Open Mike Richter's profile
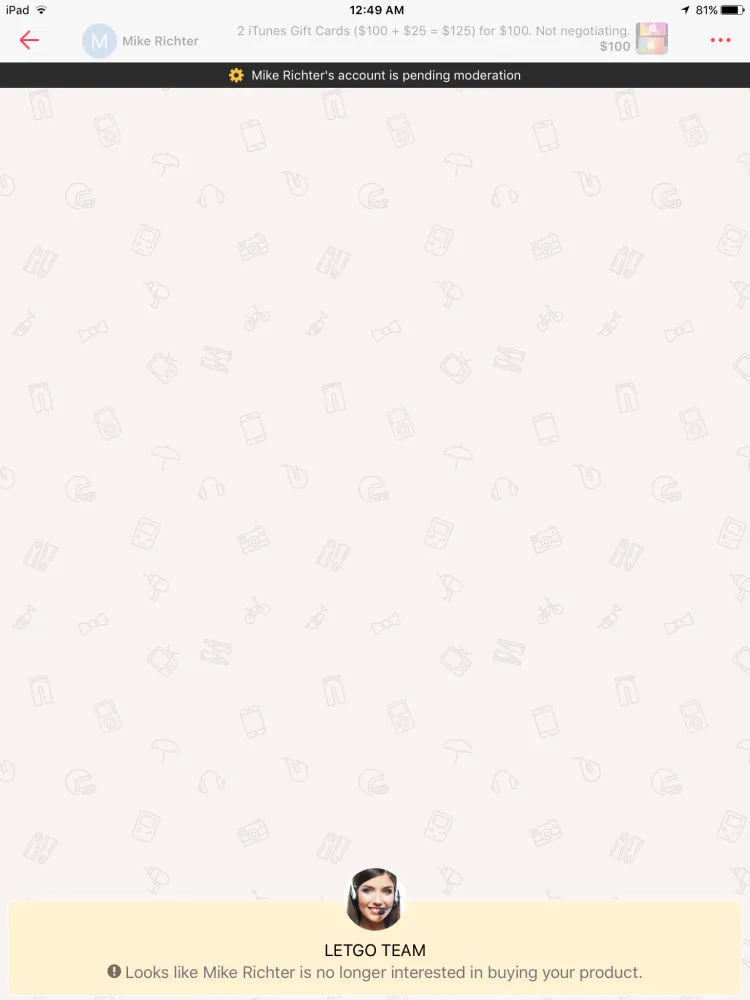The image size is (750, 1000). click(141, 41)
